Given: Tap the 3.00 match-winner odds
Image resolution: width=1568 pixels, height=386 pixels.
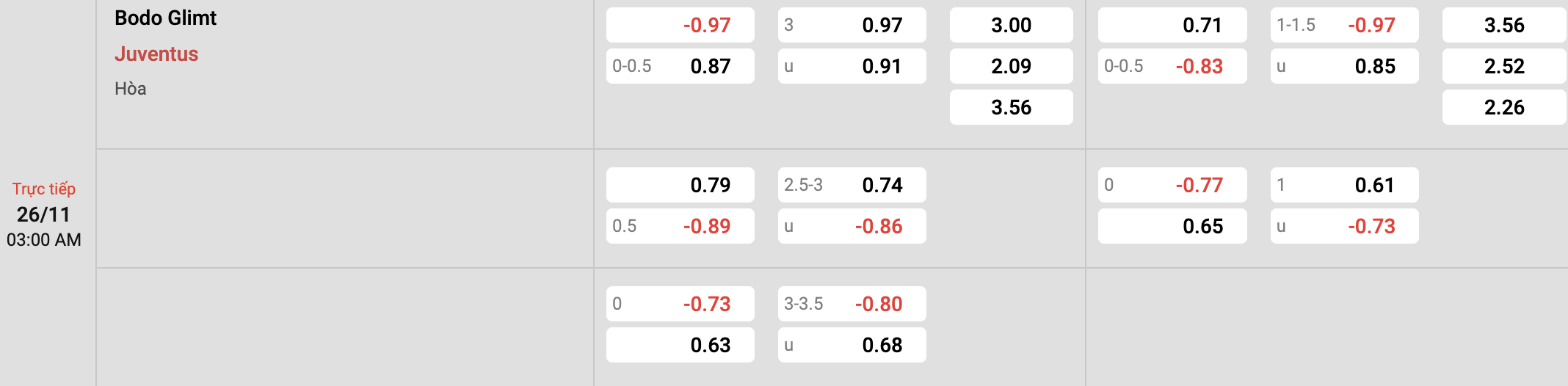Looking at the screenshot, I should [1011, 25].
